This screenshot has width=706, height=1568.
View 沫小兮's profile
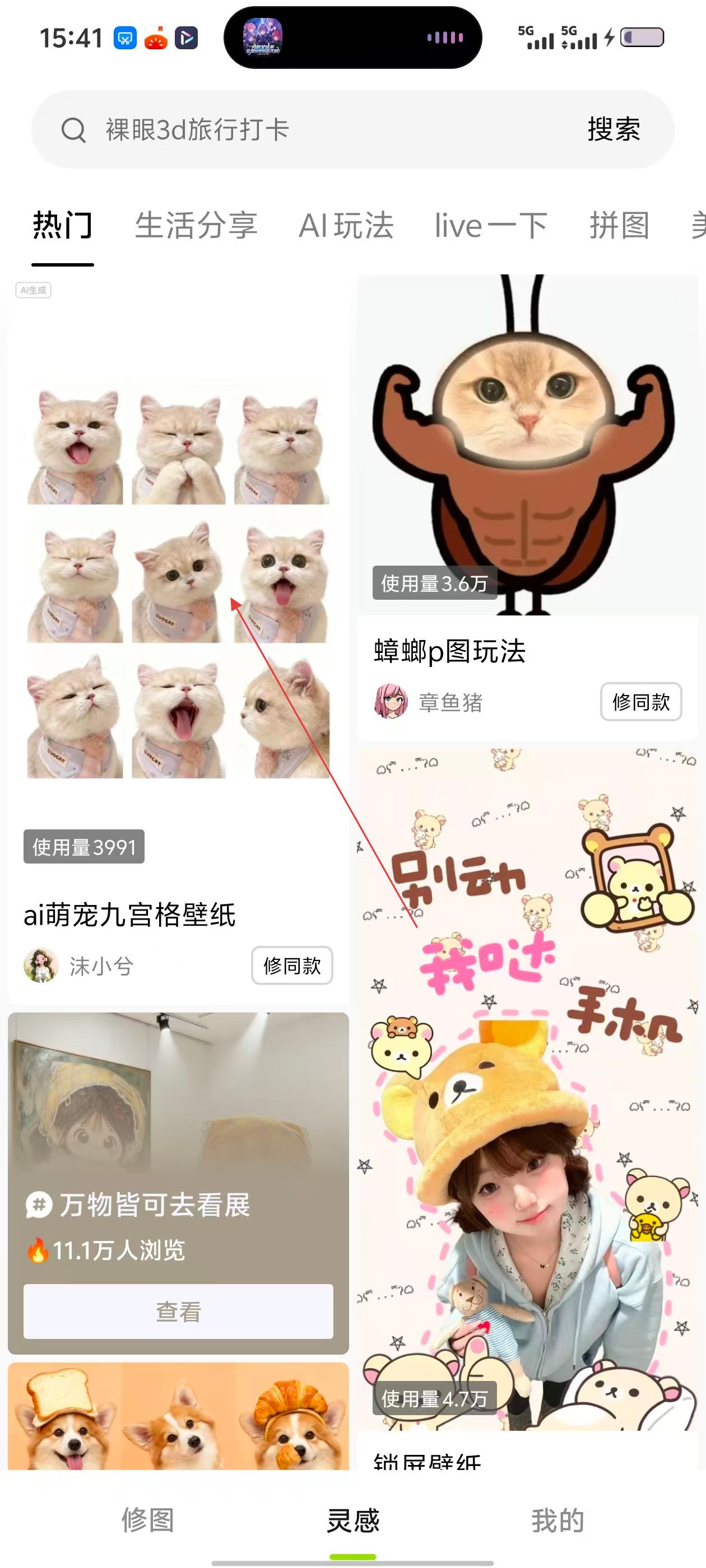tap(79, 966)
